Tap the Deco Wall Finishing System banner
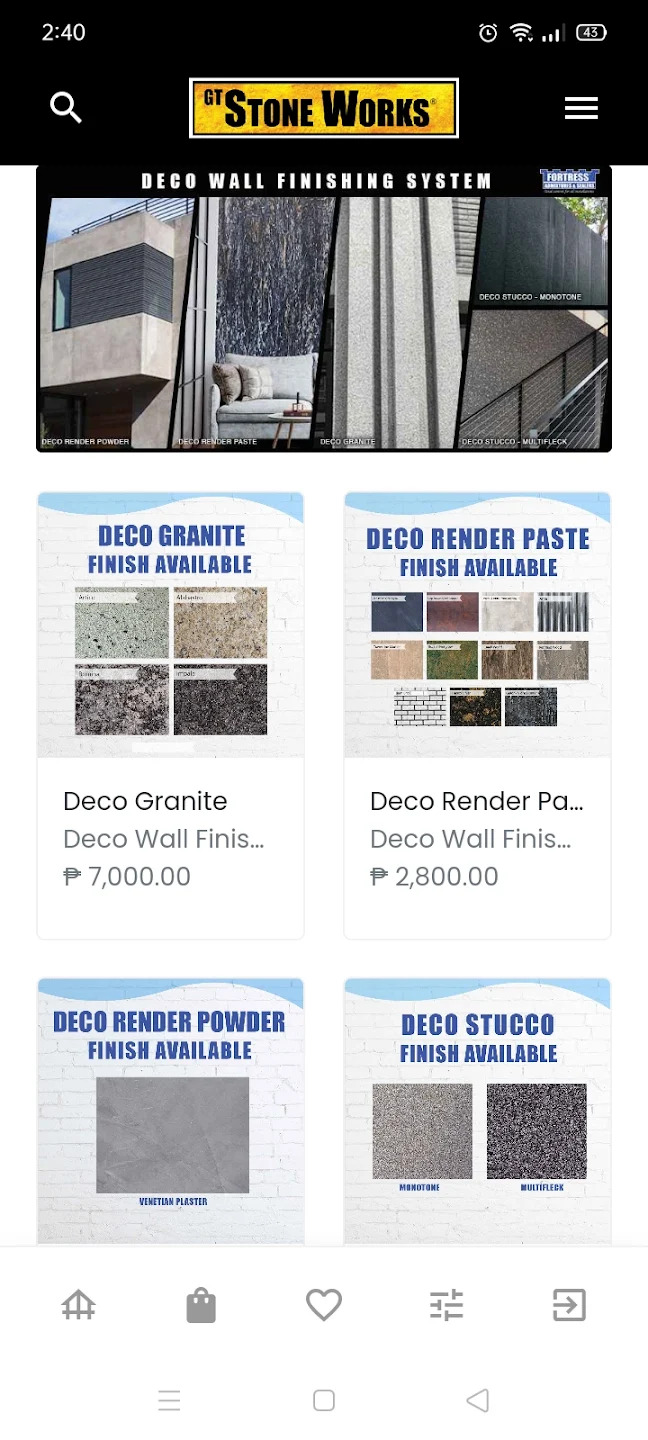This screenshot has height=1440, width=648. [324, 310]
